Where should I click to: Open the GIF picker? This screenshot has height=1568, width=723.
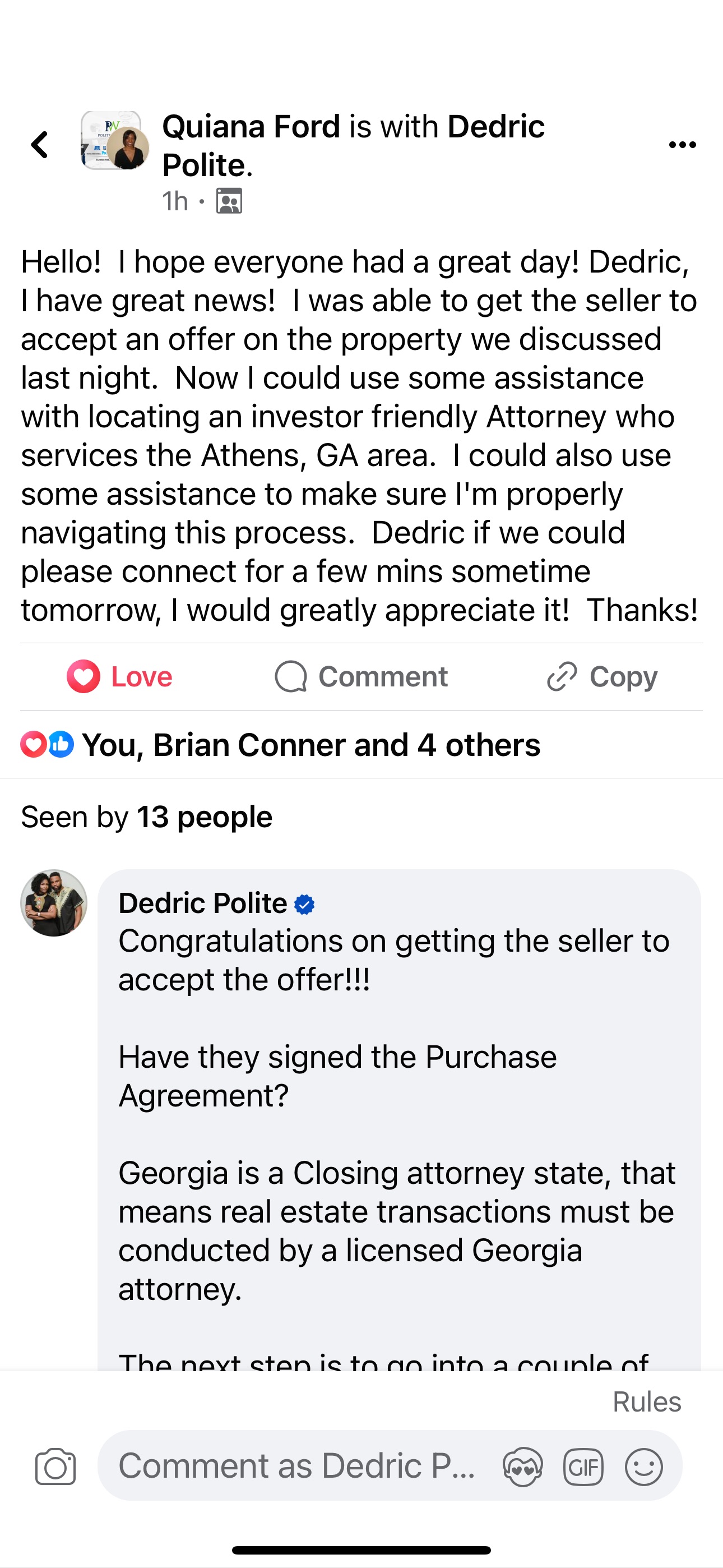(583, 1467)
